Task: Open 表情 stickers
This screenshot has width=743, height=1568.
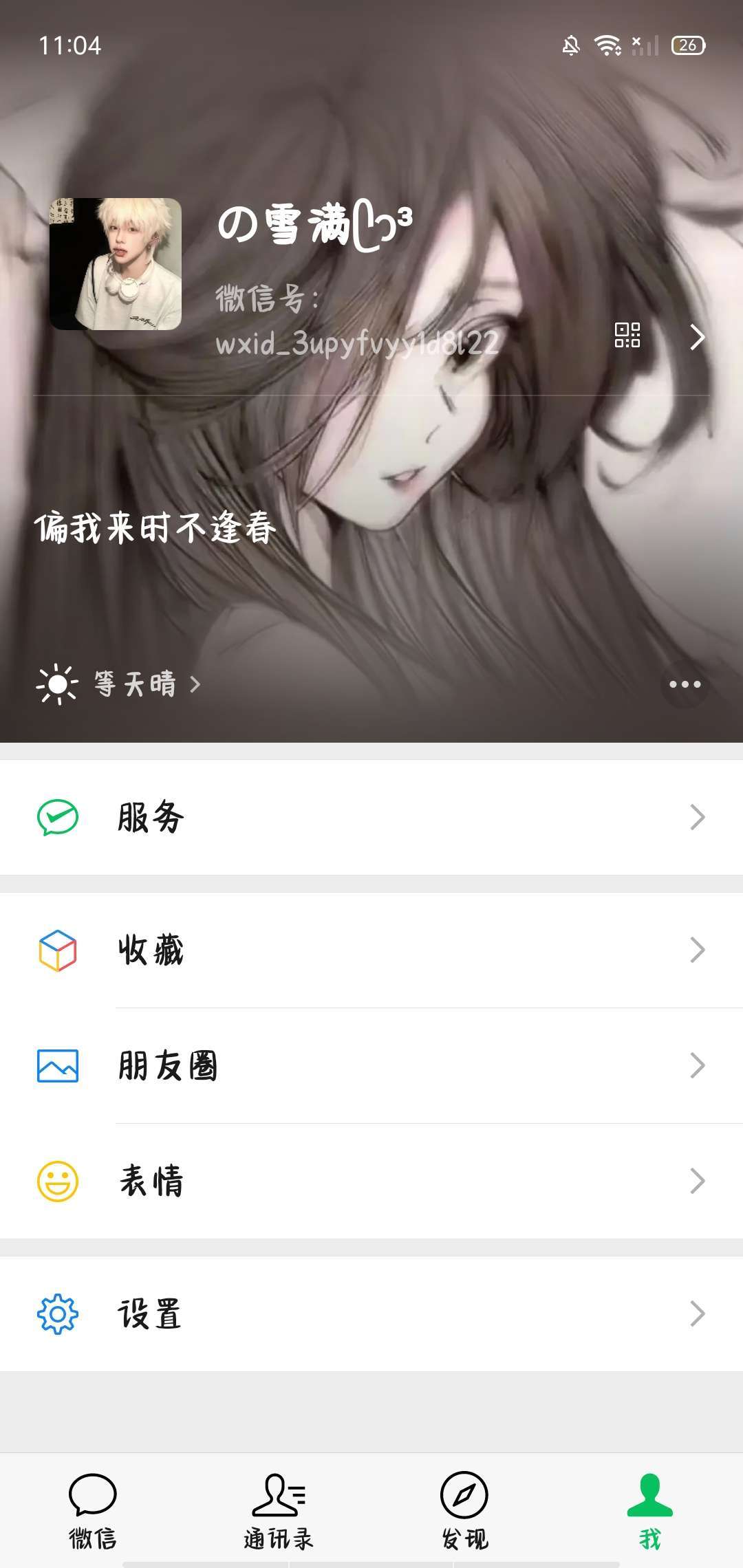Action: [371, 1182]
